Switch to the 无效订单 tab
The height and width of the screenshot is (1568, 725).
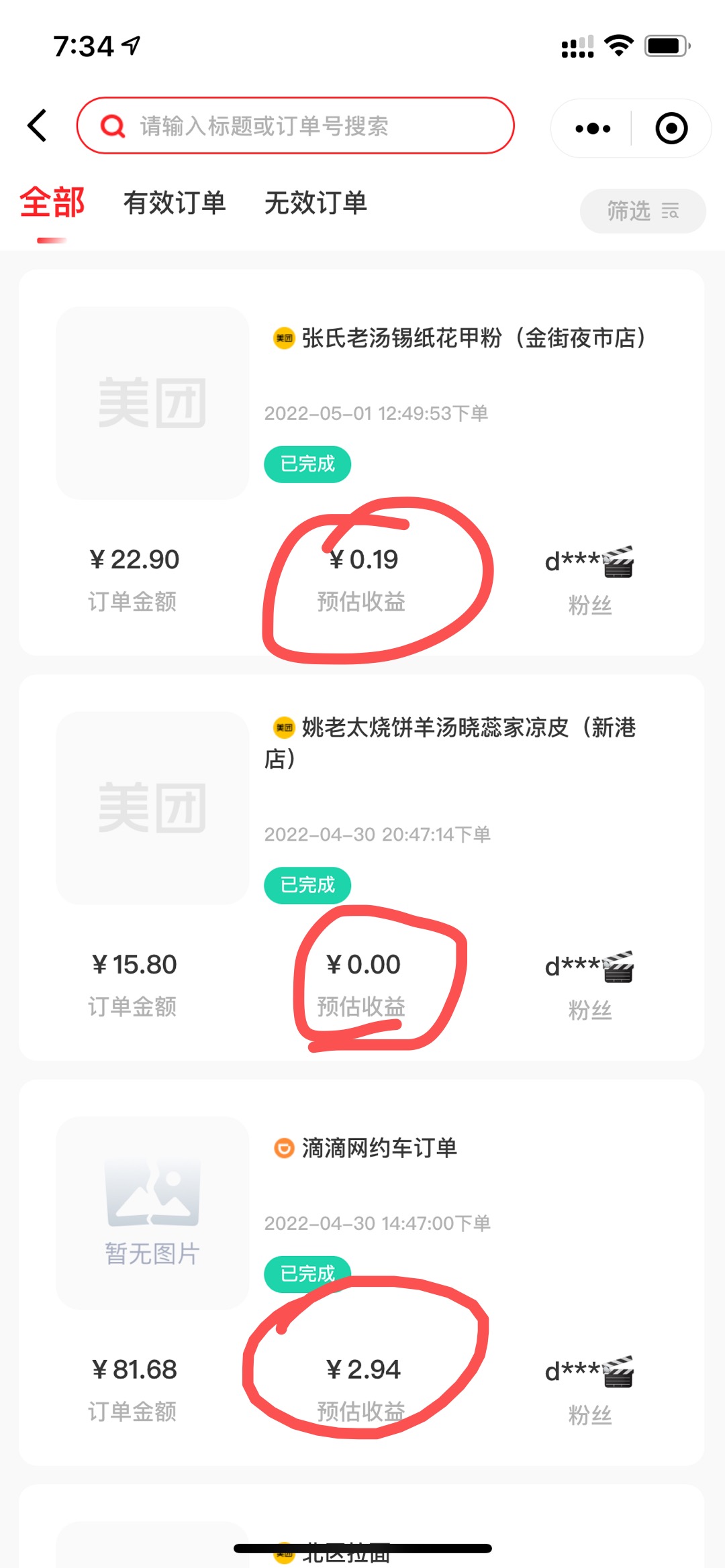(x=316, y=203)
